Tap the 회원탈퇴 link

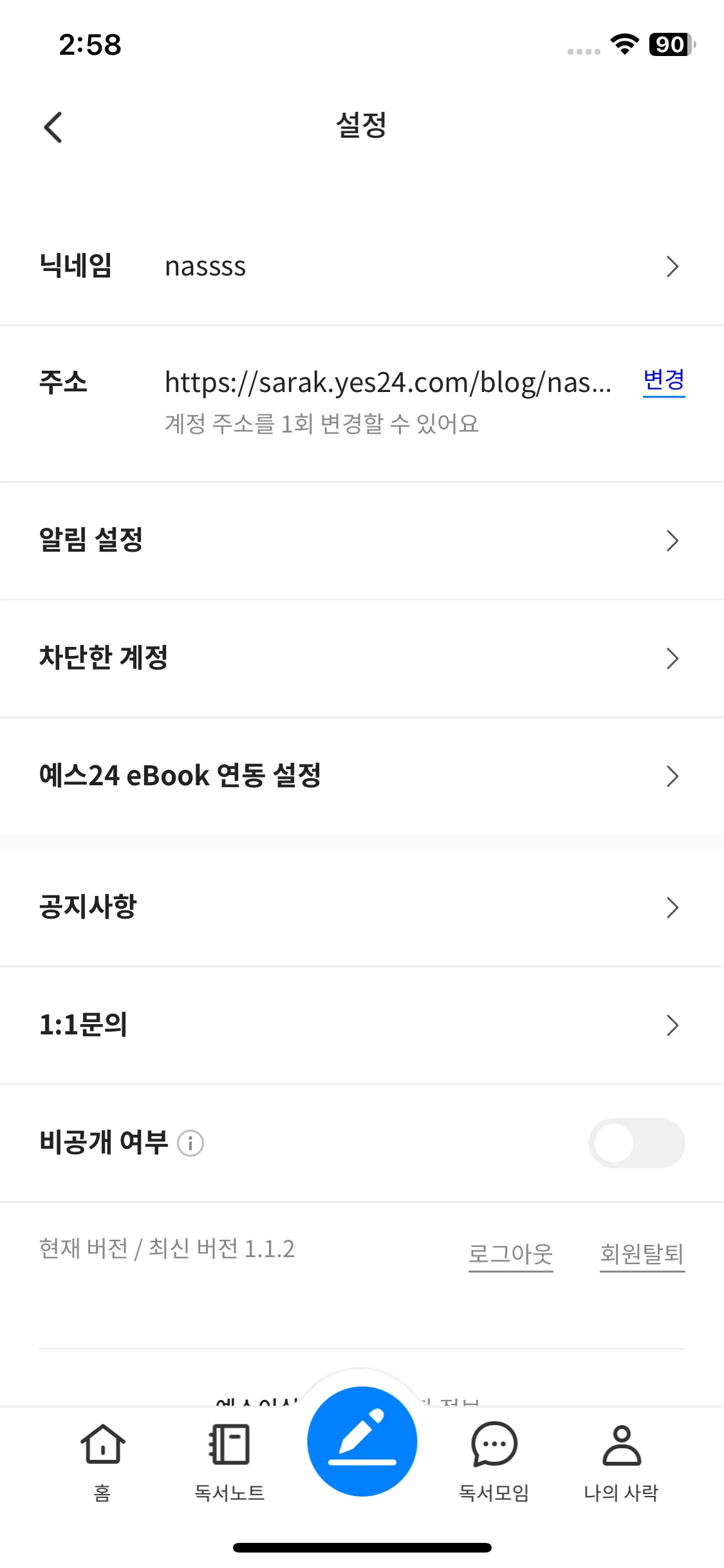tap(642, 1254)
